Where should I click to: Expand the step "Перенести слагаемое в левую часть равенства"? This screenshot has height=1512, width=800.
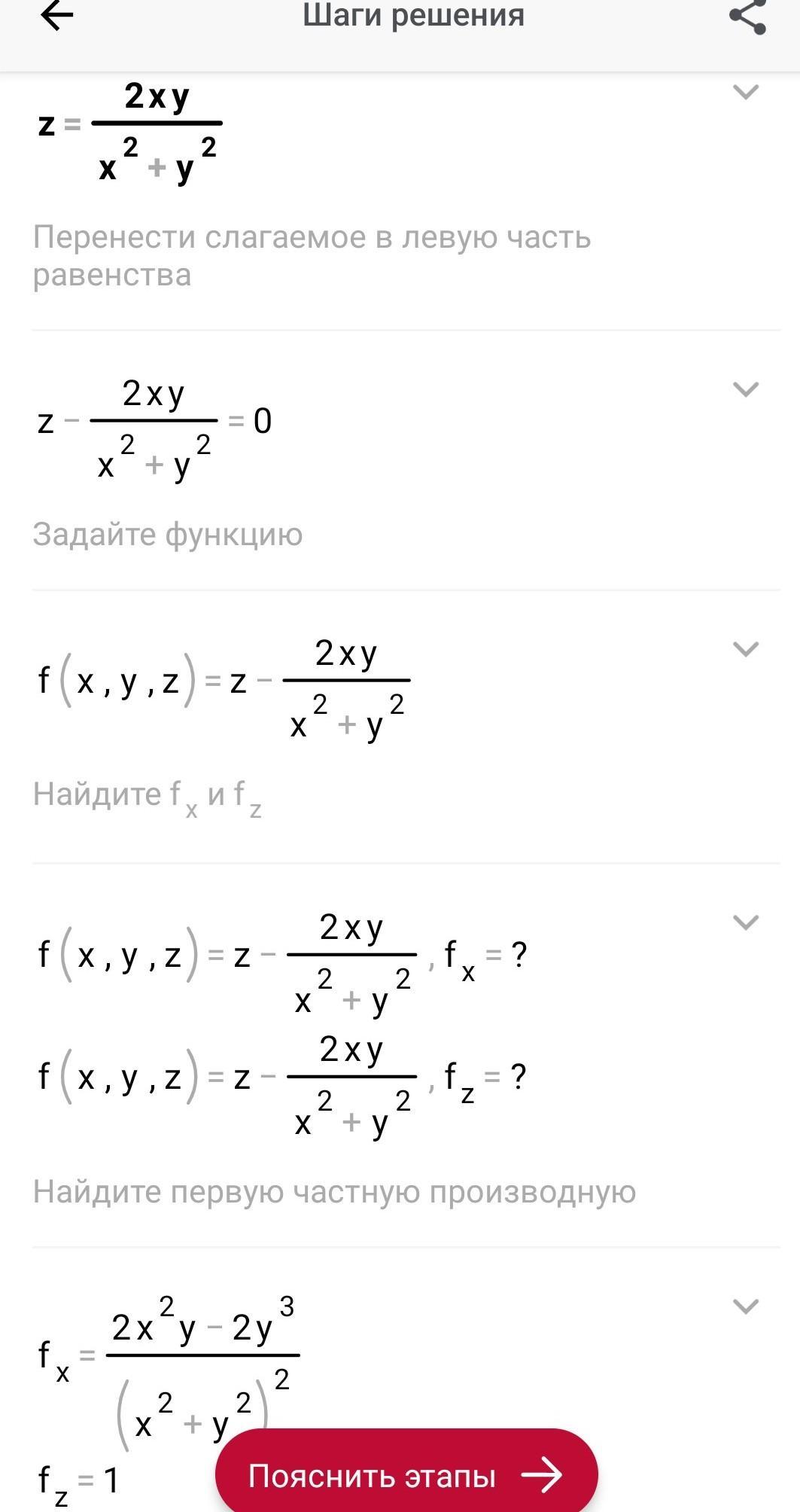point(745,92)
